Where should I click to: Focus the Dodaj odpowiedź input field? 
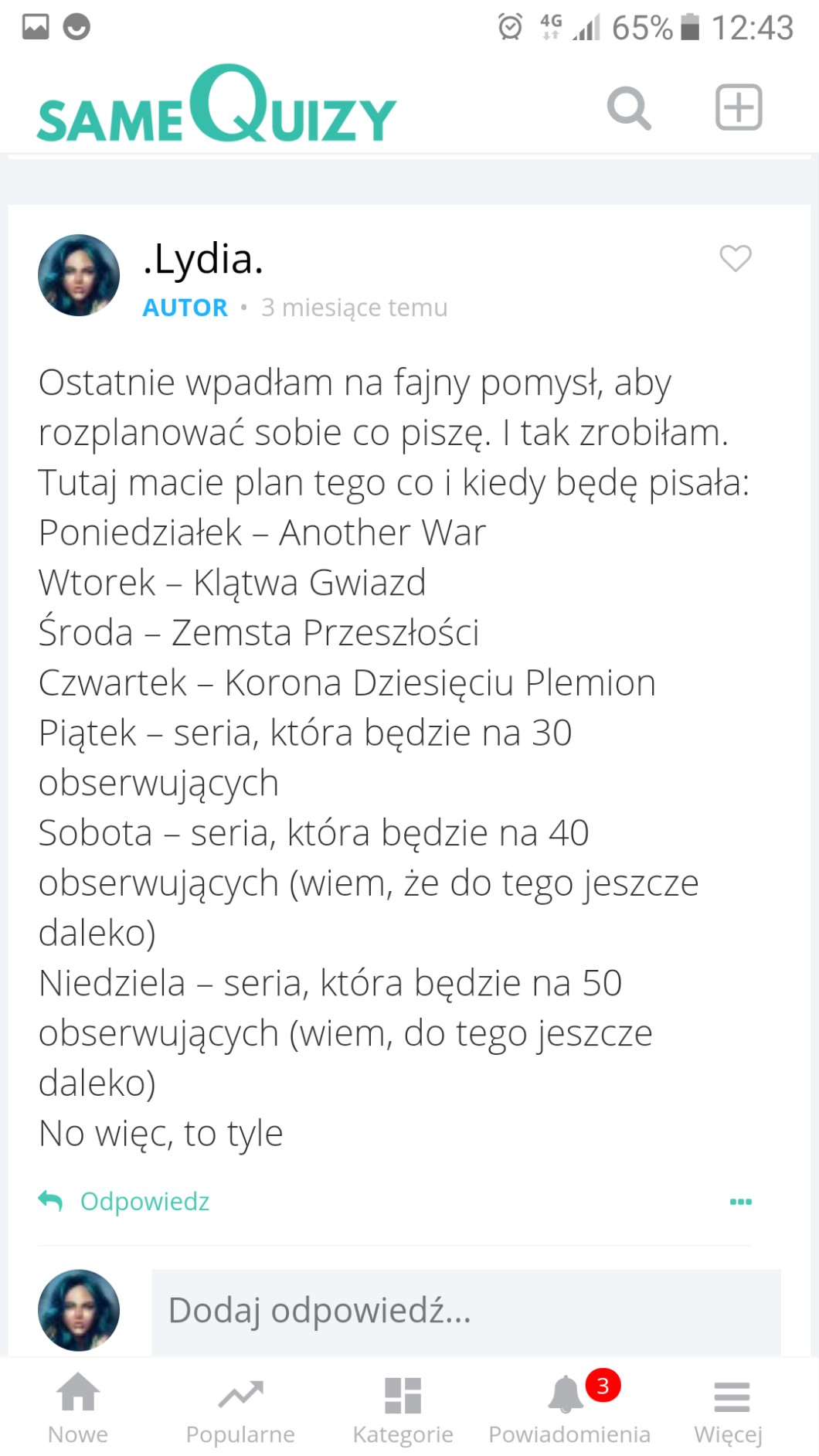[465, 1311]
